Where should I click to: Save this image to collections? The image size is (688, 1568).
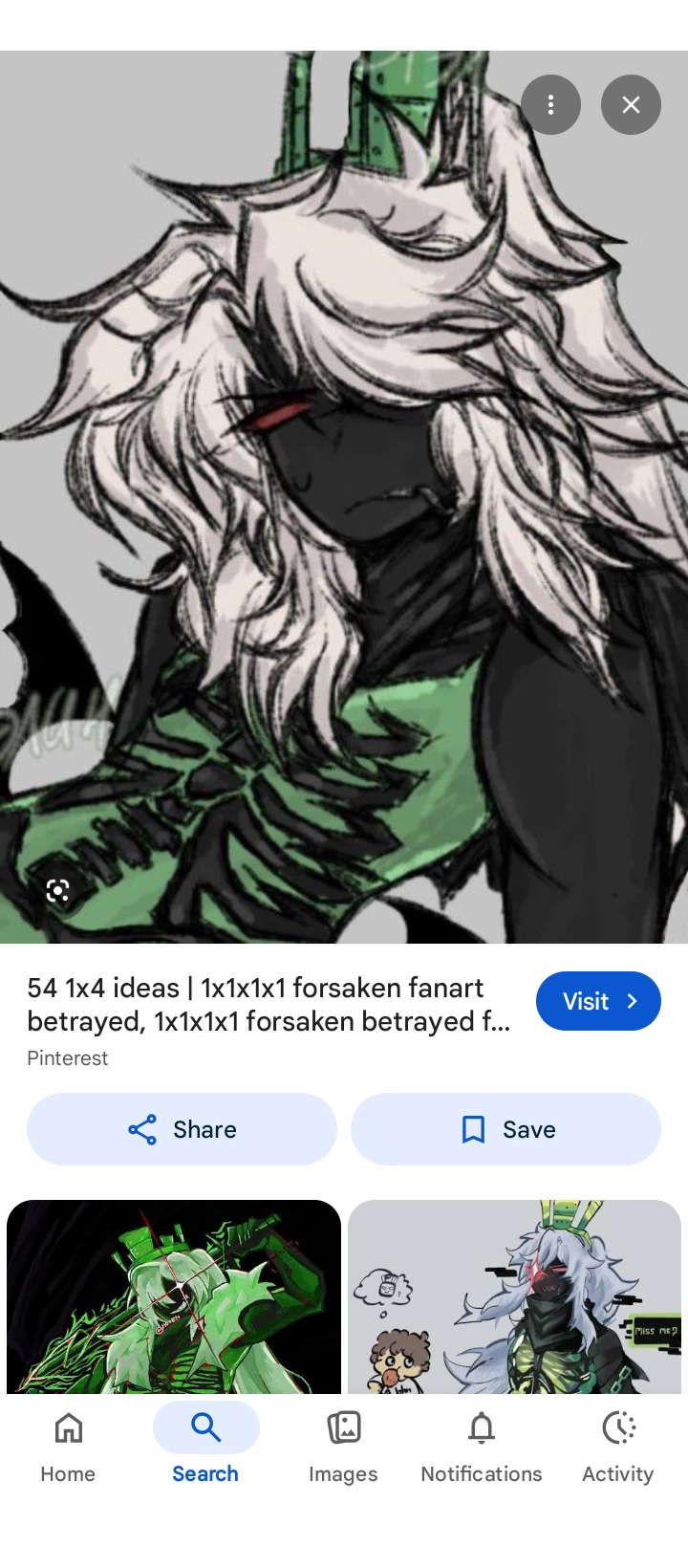pyautogui.click(x=505, y=1129)
